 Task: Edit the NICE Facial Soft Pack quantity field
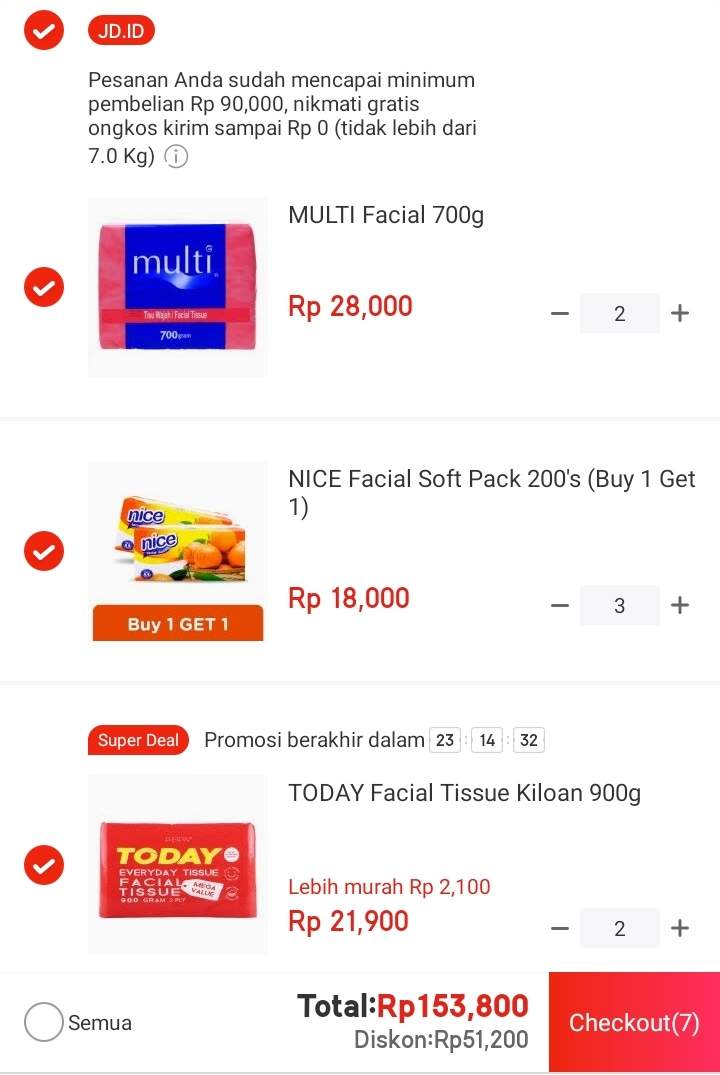[x=620, y=605]
